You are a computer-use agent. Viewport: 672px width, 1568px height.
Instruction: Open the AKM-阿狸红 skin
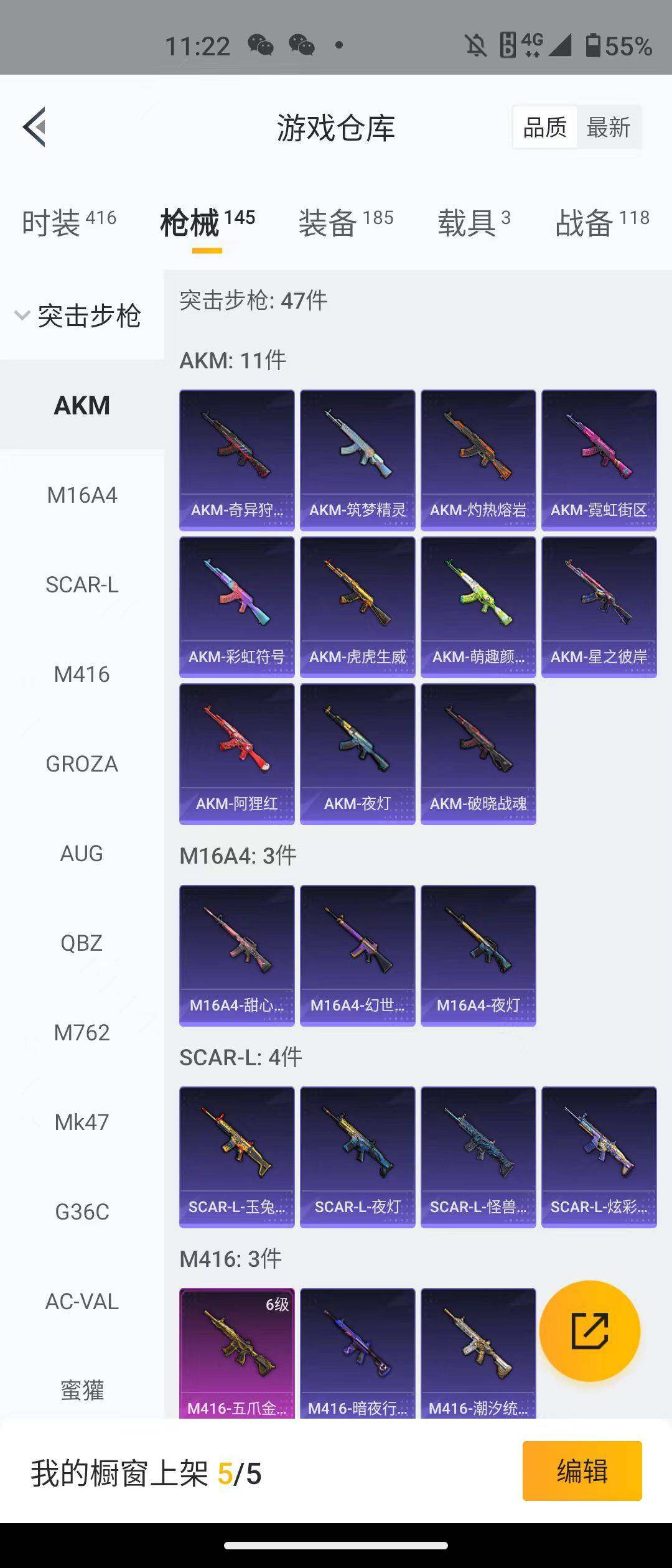(x=237, y=754)
